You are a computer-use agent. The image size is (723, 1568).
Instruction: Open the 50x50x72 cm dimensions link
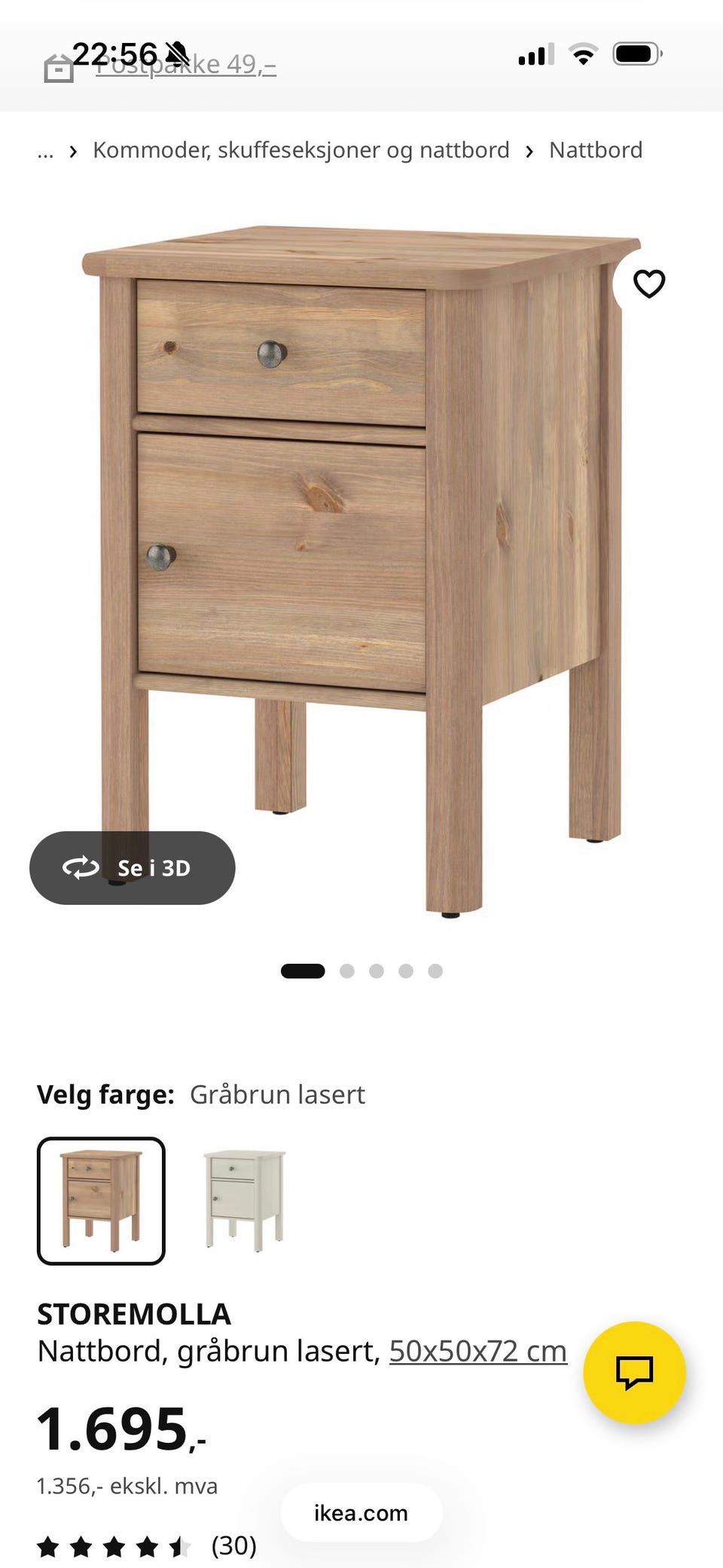(x=477, y=1351)
